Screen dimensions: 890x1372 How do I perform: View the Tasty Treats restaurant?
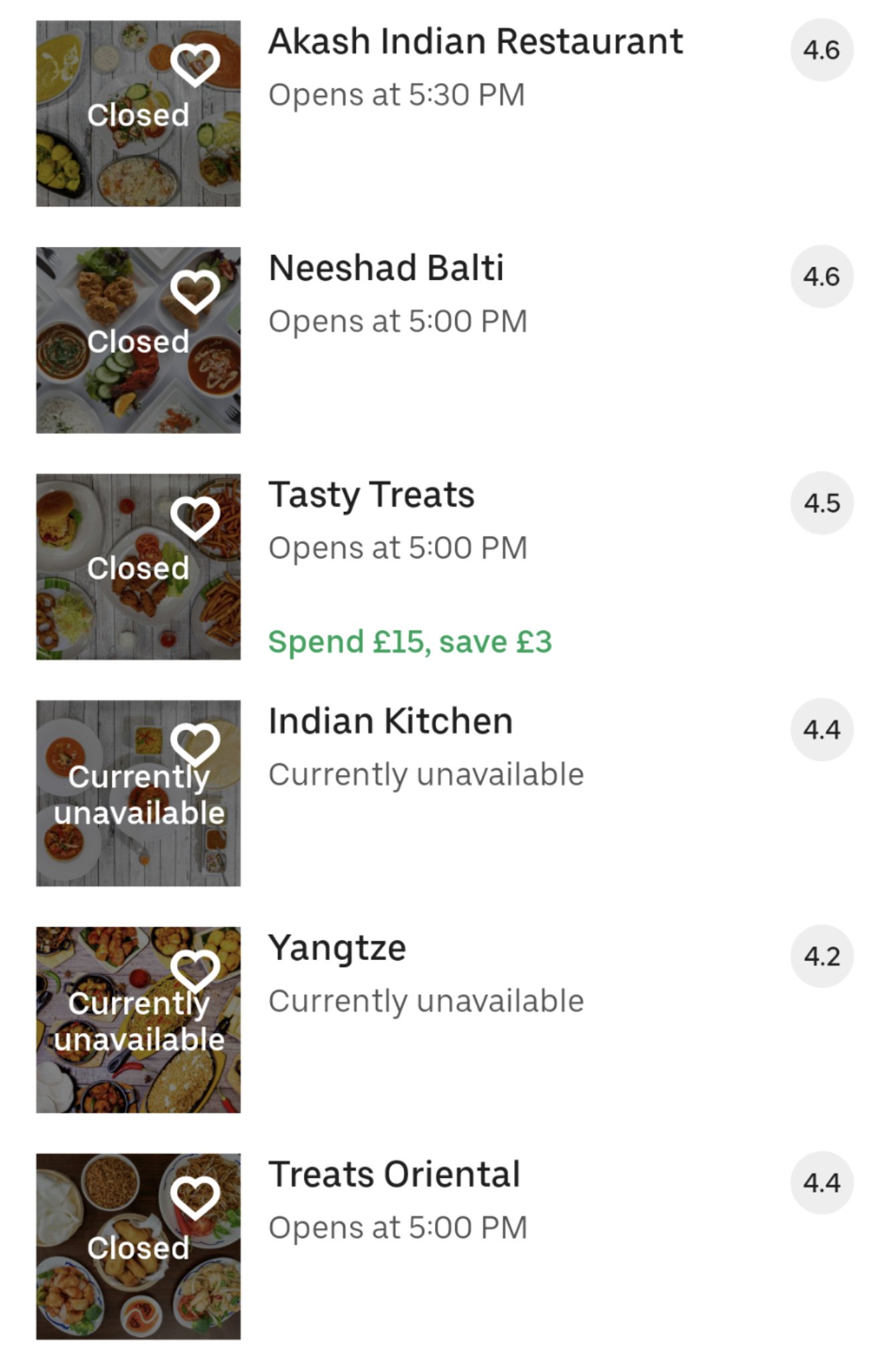pos(371,495)
